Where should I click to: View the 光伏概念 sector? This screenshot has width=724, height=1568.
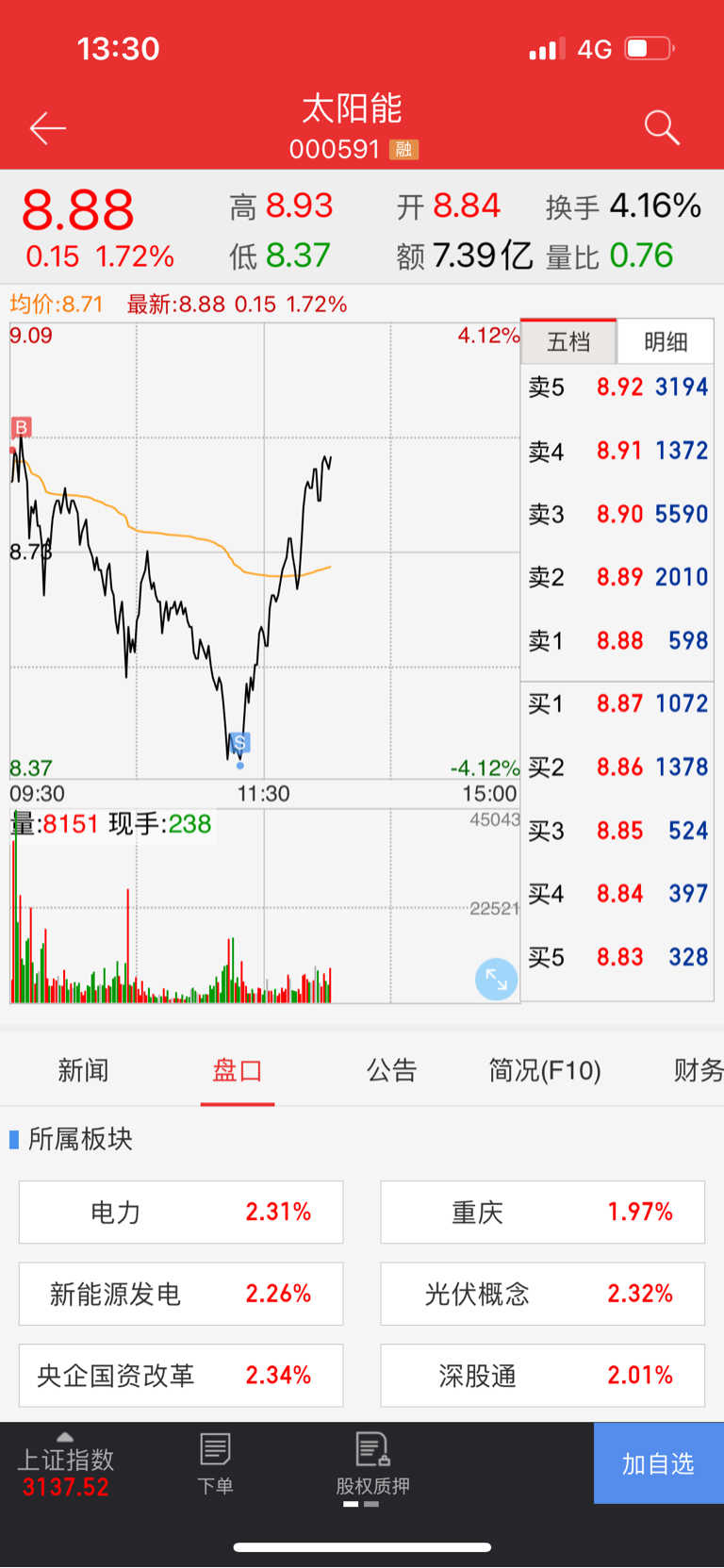[x=543, y=1294]
